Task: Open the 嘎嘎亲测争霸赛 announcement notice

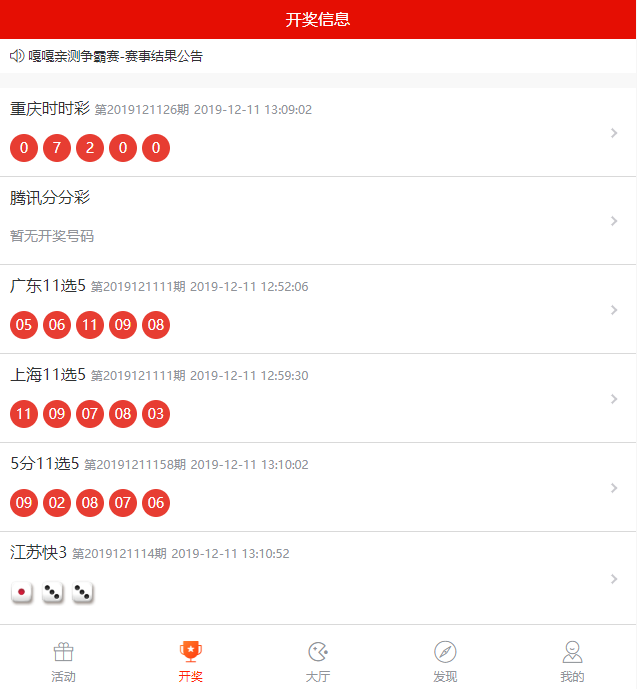Action: (x=115, y=56)
